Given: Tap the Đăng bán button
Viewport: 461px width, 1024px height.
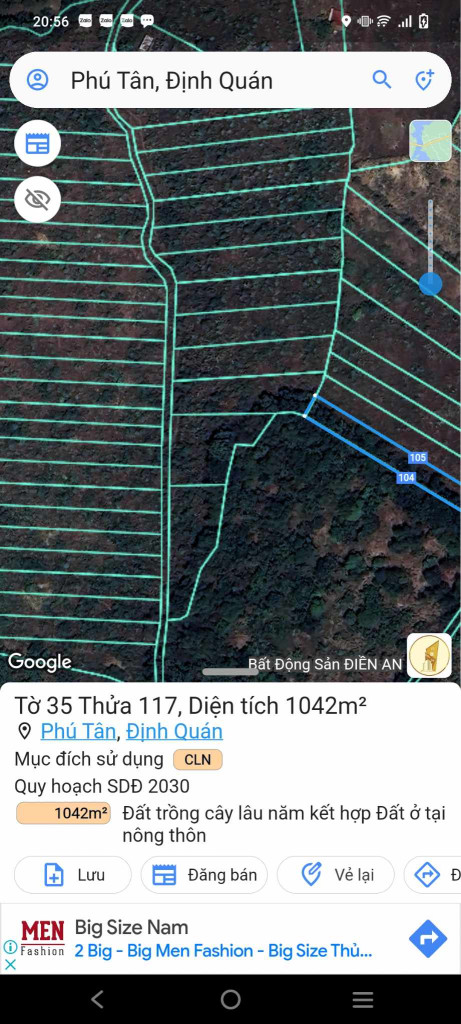Looking at the screenshot, I should (204, 875).
